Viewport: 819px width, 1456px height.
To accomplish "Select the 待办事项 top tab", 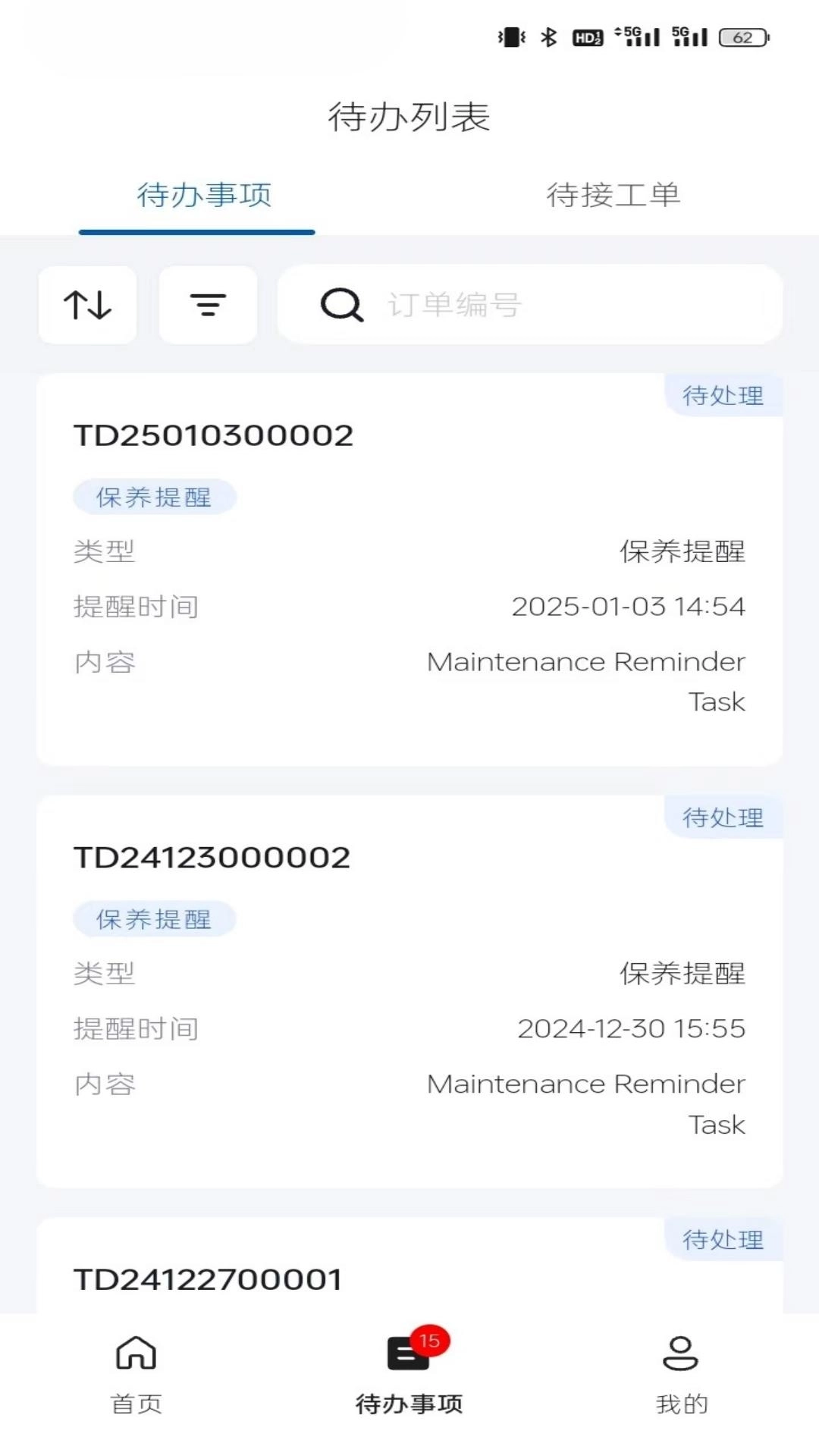I will pos(204,196).
